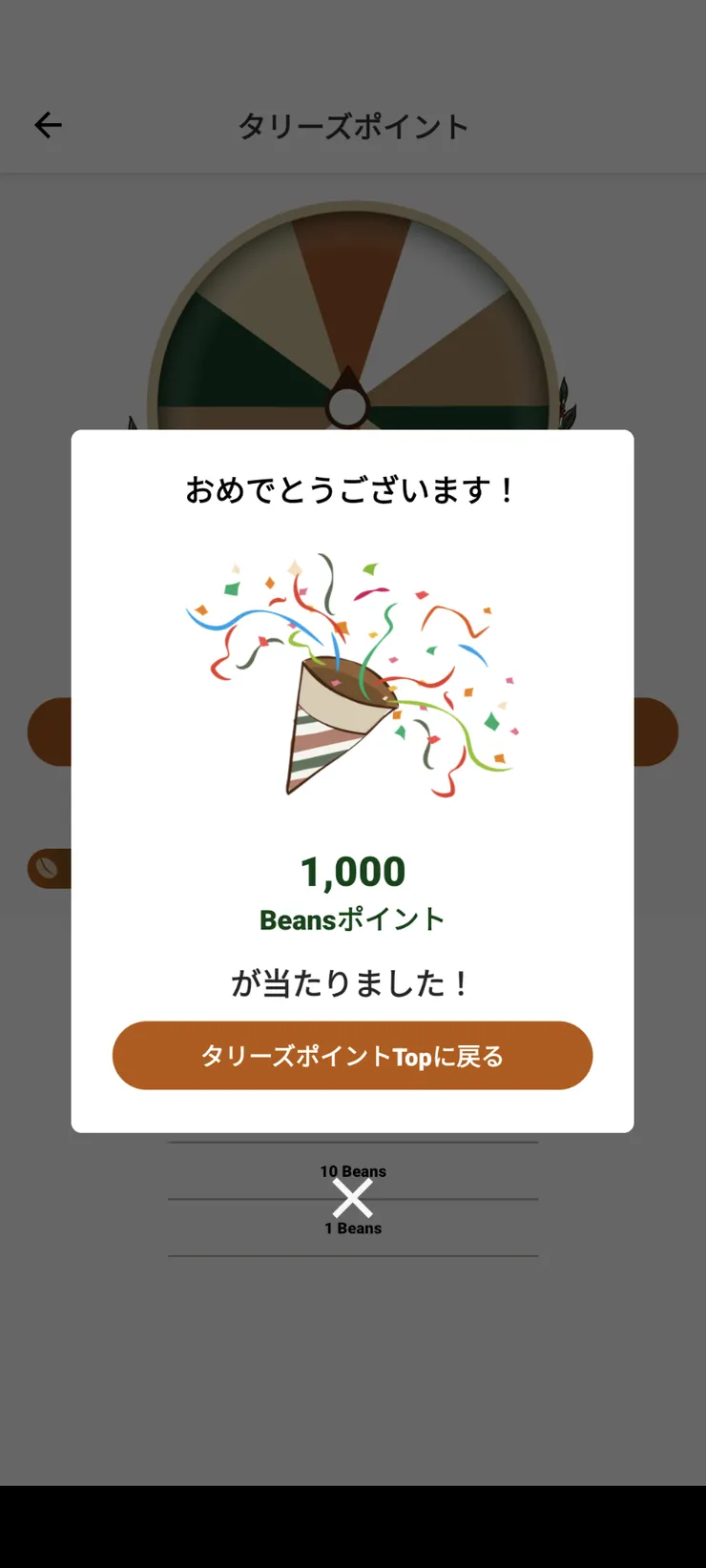Tap the divider line above 10 Beans

click(x=352, y=1142)
